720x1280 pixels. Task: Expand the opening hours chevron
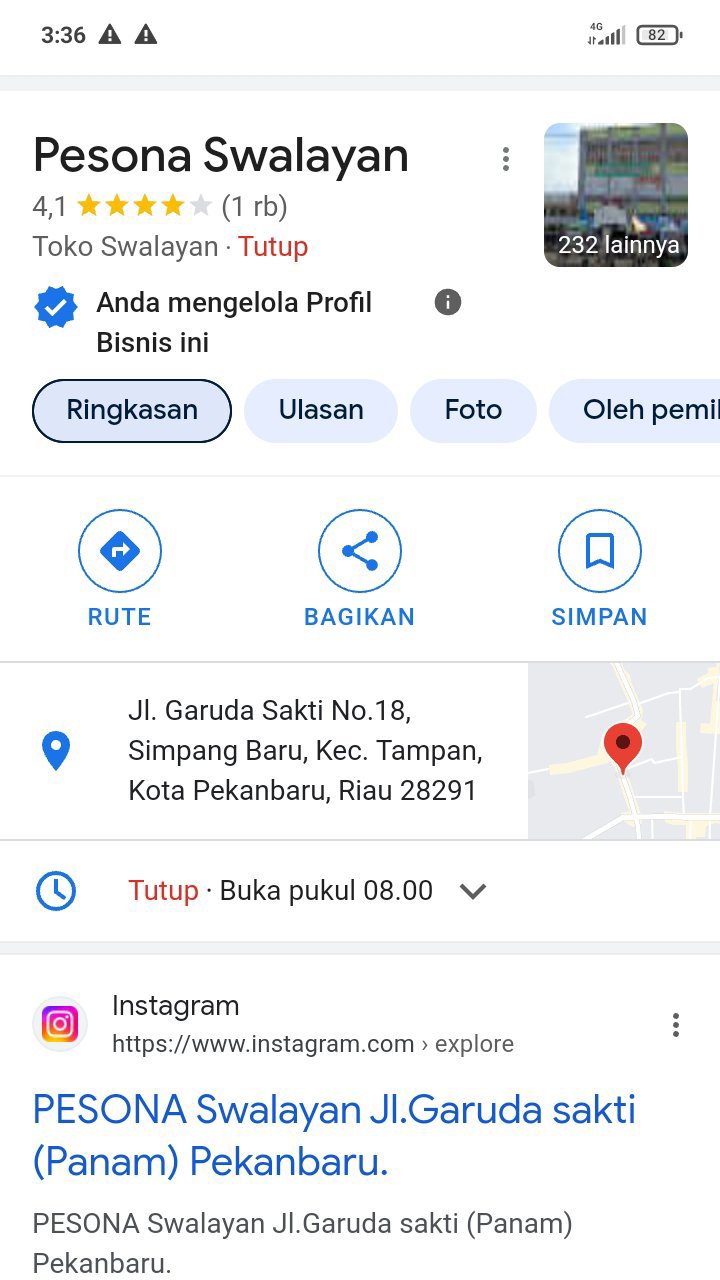[x=473, y=891]
